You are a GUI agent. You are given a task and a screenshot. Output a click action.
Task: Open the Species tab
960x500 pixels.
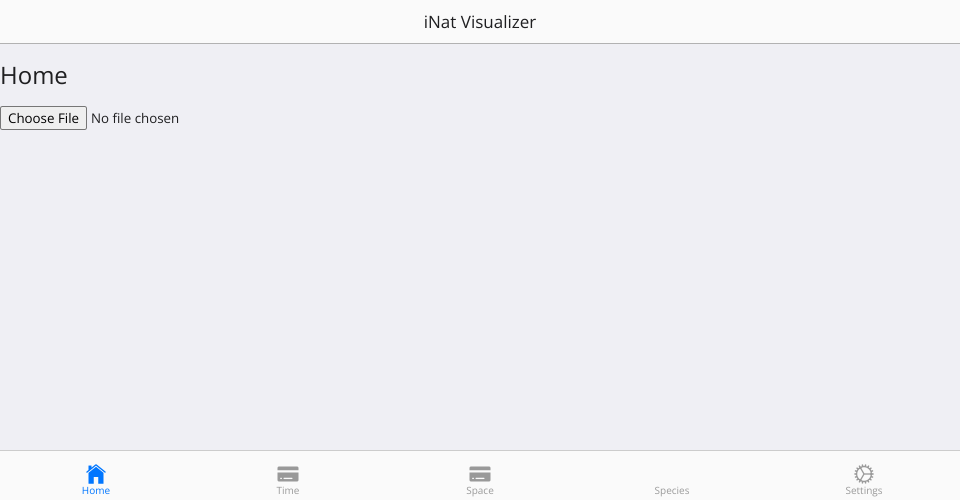click(672, 484)
